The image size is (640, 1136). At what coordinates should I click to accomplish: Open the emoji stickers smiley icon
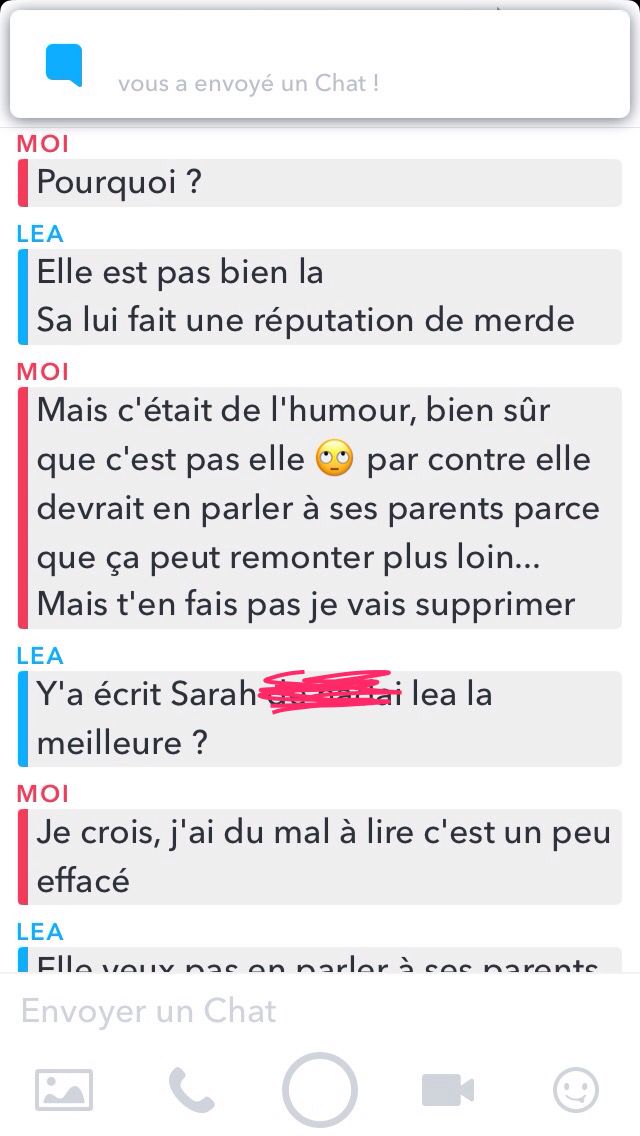(576, 1090)
